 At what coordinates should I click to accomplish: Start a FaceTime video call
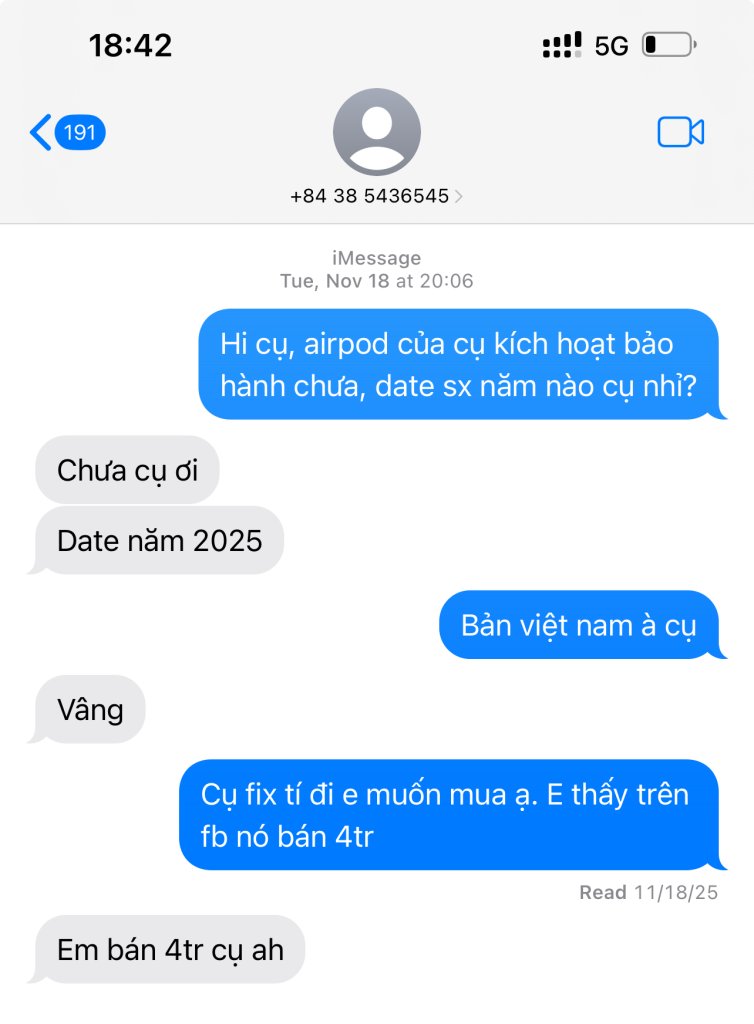(680, 132)
